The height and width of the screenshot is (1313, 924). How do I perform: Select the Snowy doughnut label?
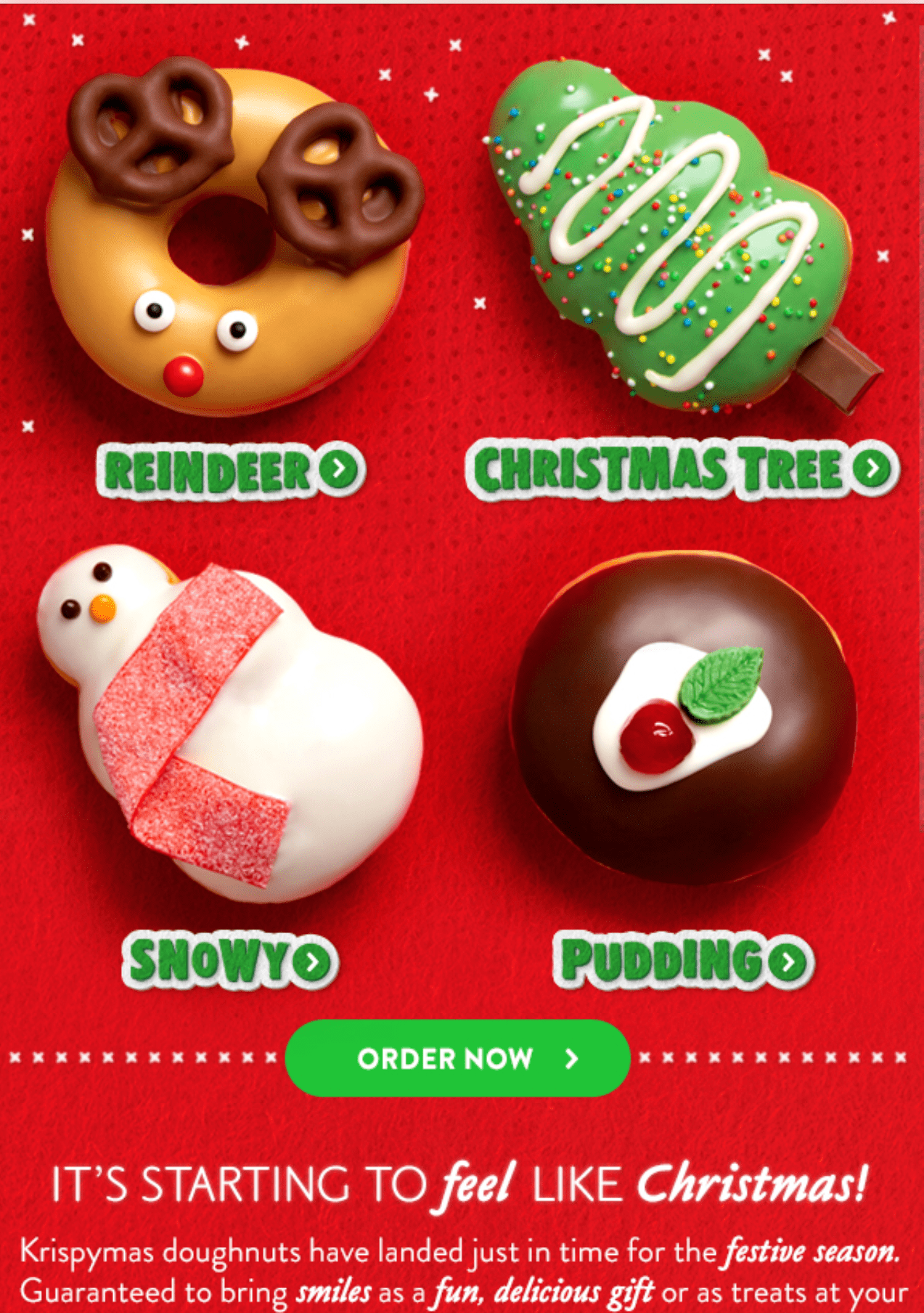[230, 960]
